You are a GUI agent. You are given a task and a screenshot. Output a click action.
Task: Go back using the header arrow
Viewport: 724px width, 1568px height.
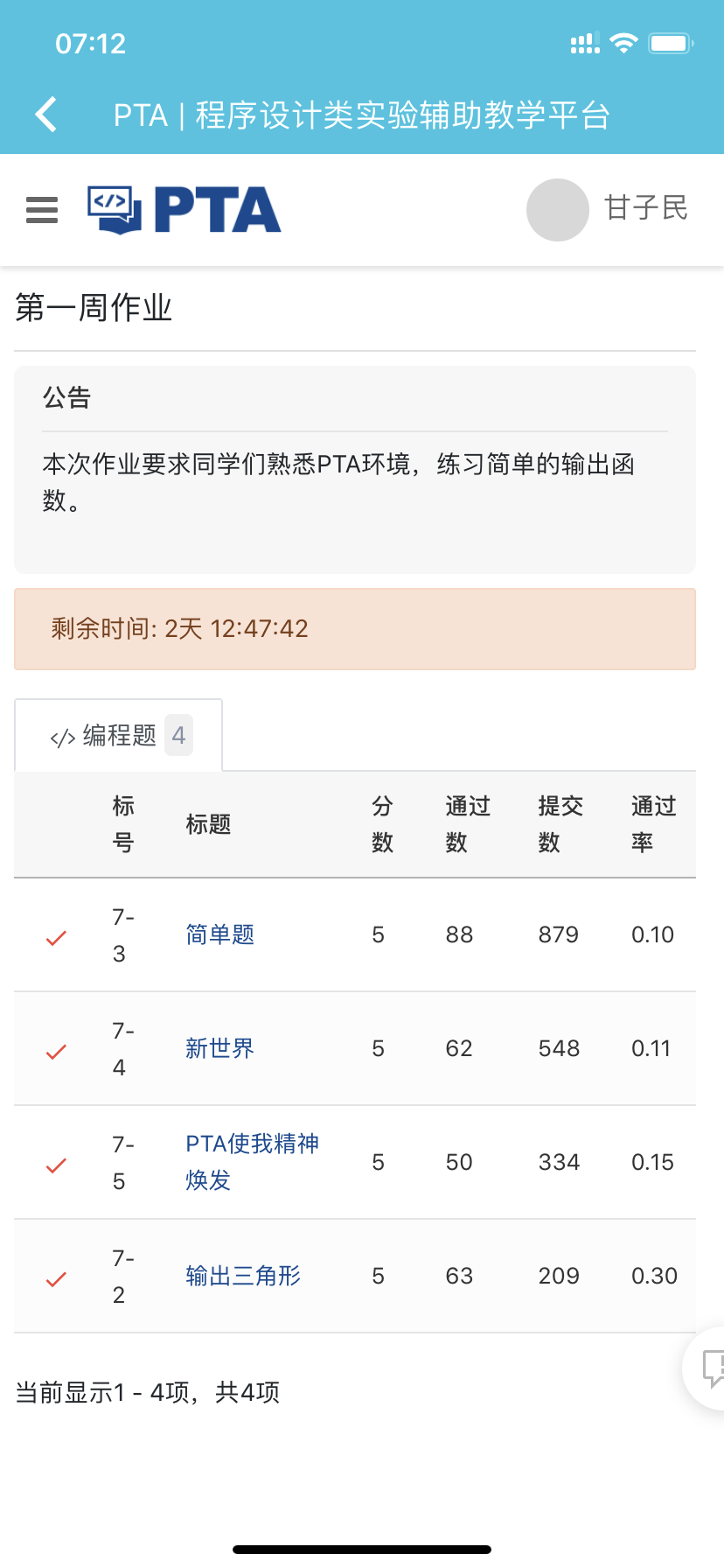pyautogui.click(x=46, y=115)
